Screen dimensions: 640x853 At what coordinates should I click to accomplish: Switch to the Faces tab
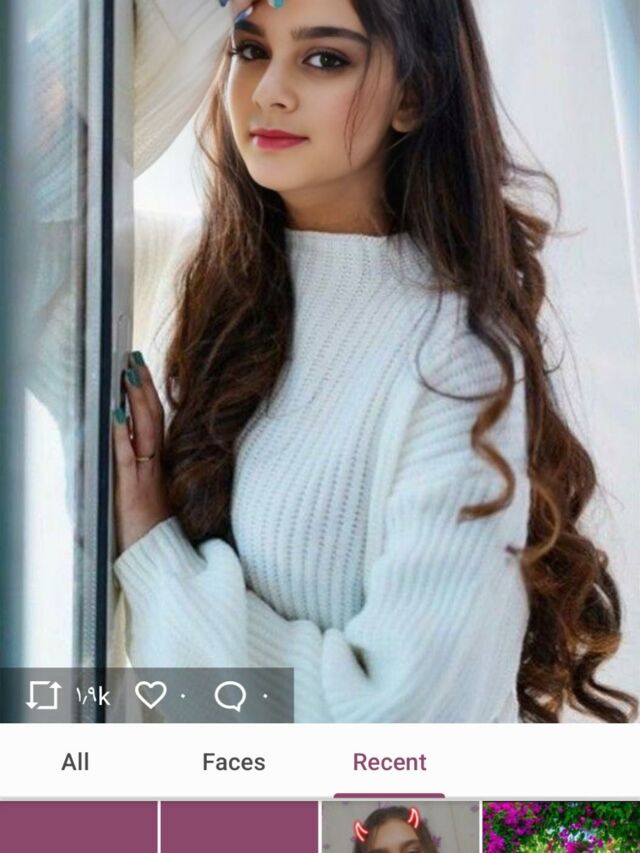(x=233, y=762)
